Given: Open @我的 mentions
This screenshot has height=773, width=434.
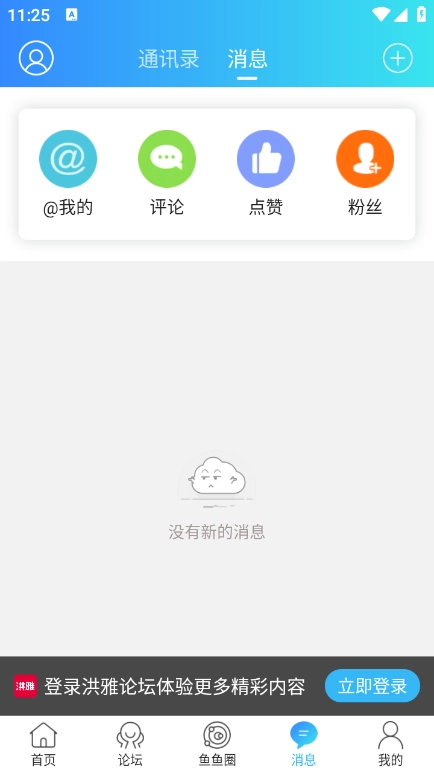Looking at the screenshot, I should coord(68,174).
